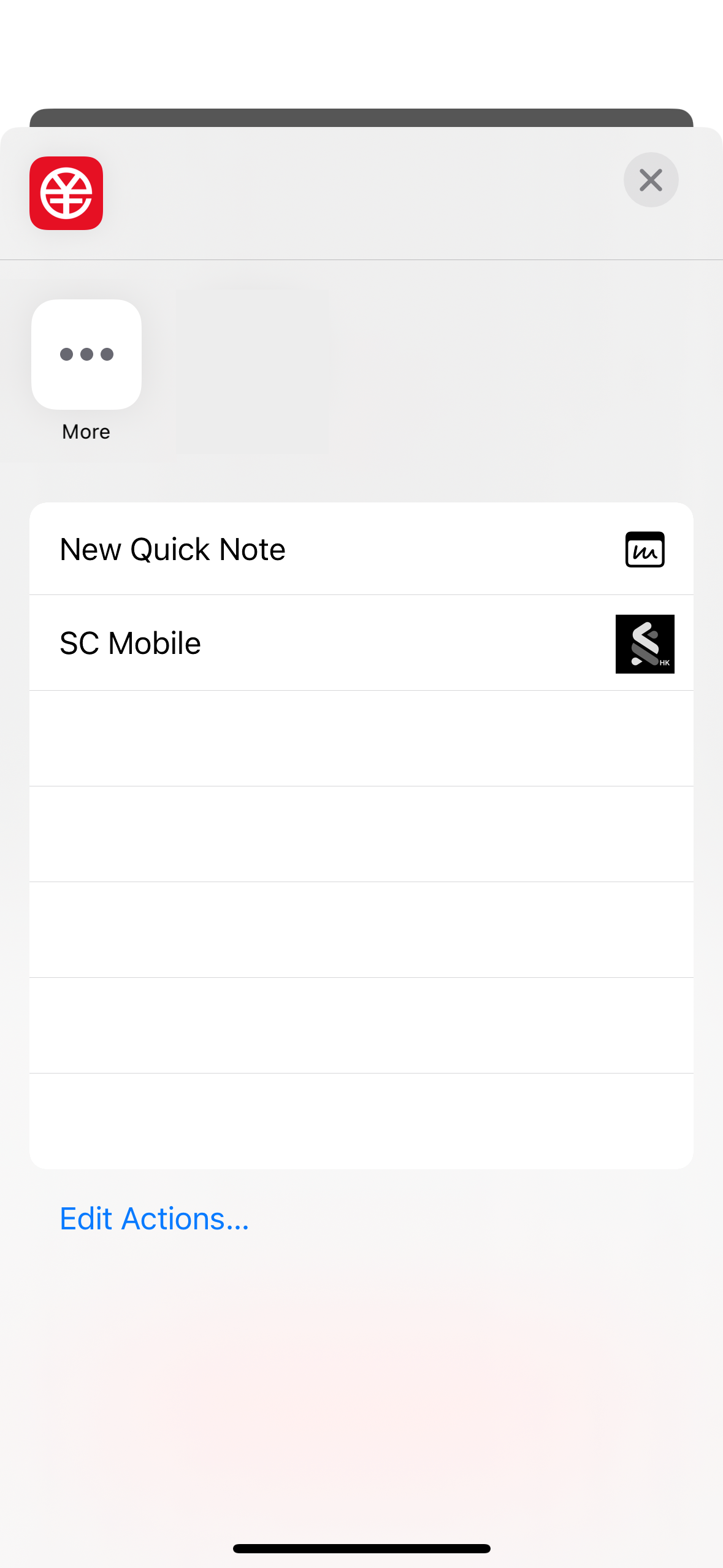Open Edit Actions settings

pyautogui.click(x=153, y=1218)
